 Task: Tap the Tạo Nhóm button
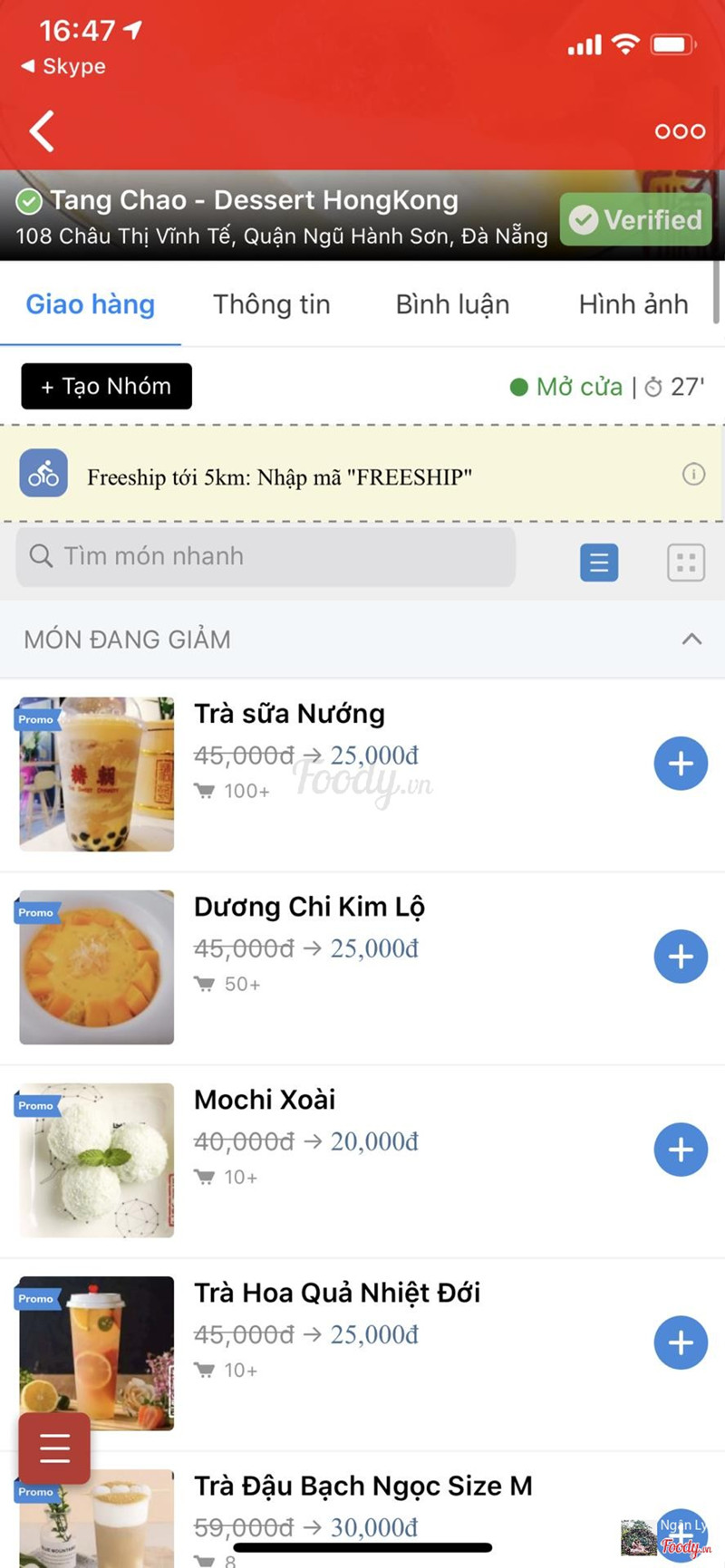(x=106, y=387)
